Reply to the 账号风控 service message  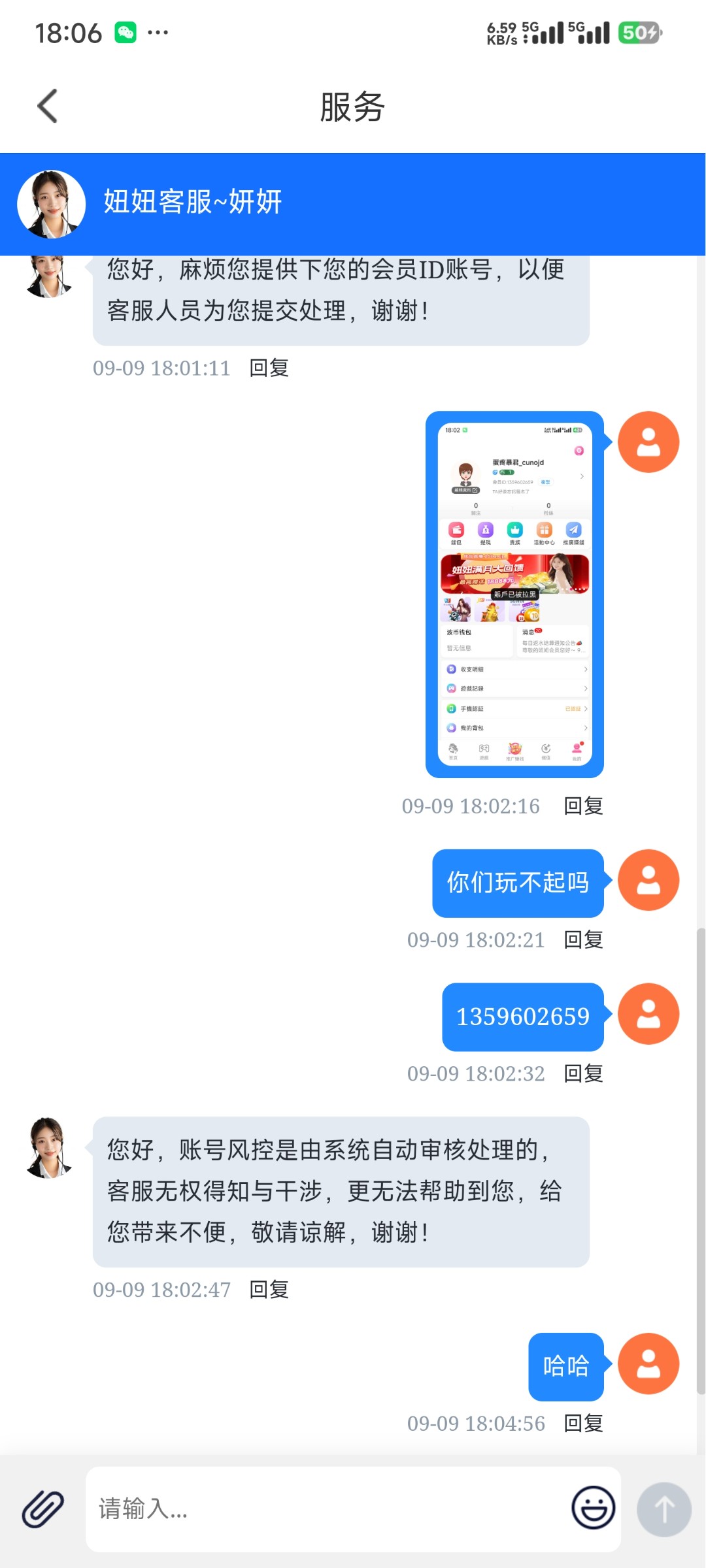(269, 1290)
